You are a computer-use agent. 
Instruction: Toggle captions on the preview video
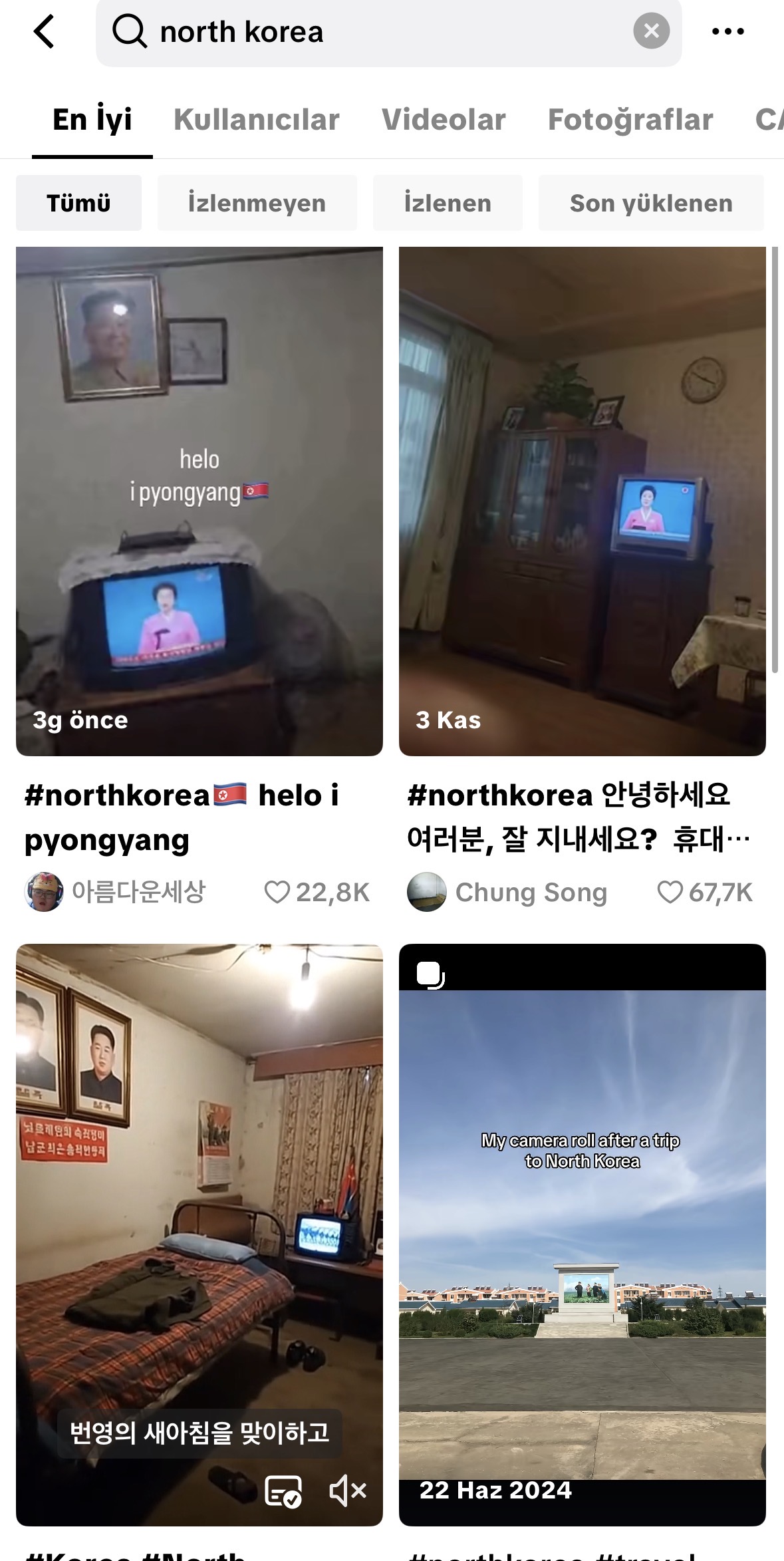[x=283, y=1490]
